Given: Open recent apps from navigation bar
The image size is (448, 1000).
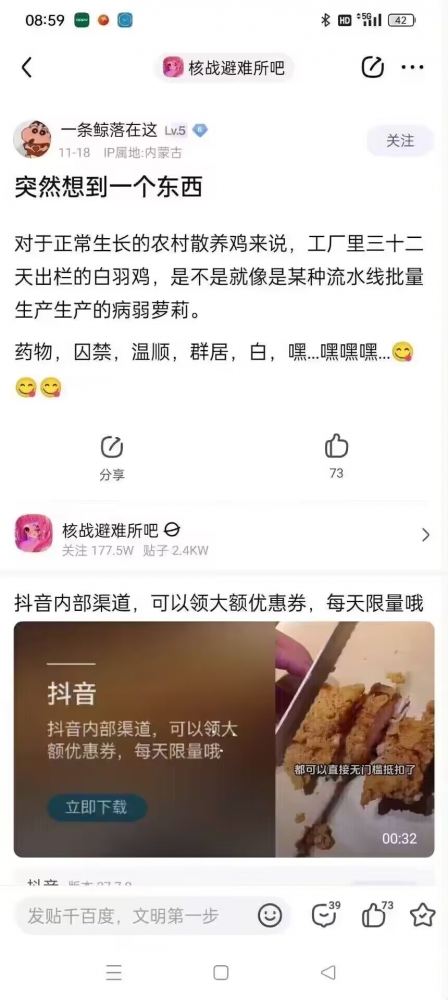Looking at the screenshot, I should [x=114, y=973].
